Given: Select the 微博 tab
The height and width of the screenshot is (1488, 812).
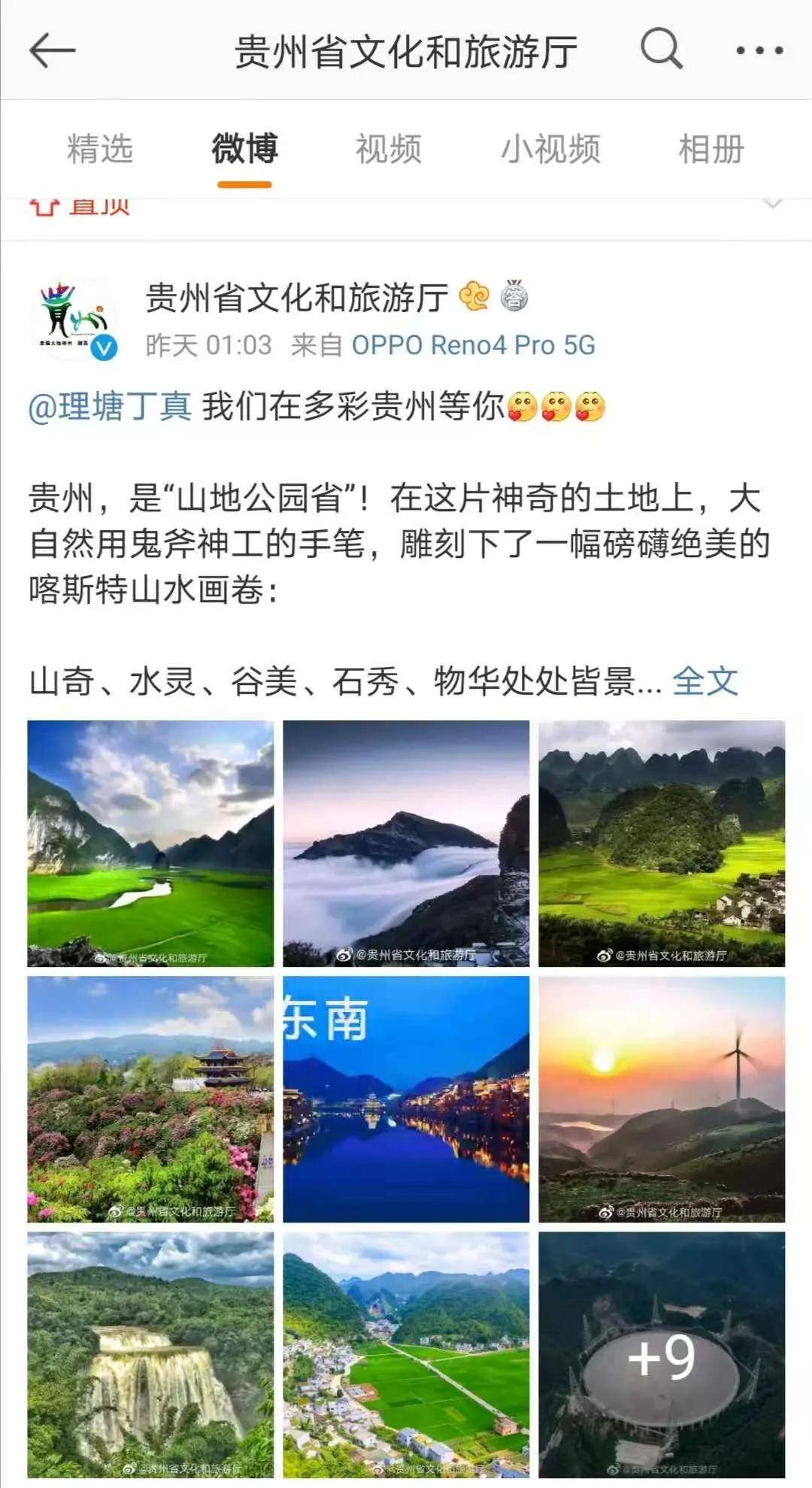Looking at the screenshot, I should (244, 148).
